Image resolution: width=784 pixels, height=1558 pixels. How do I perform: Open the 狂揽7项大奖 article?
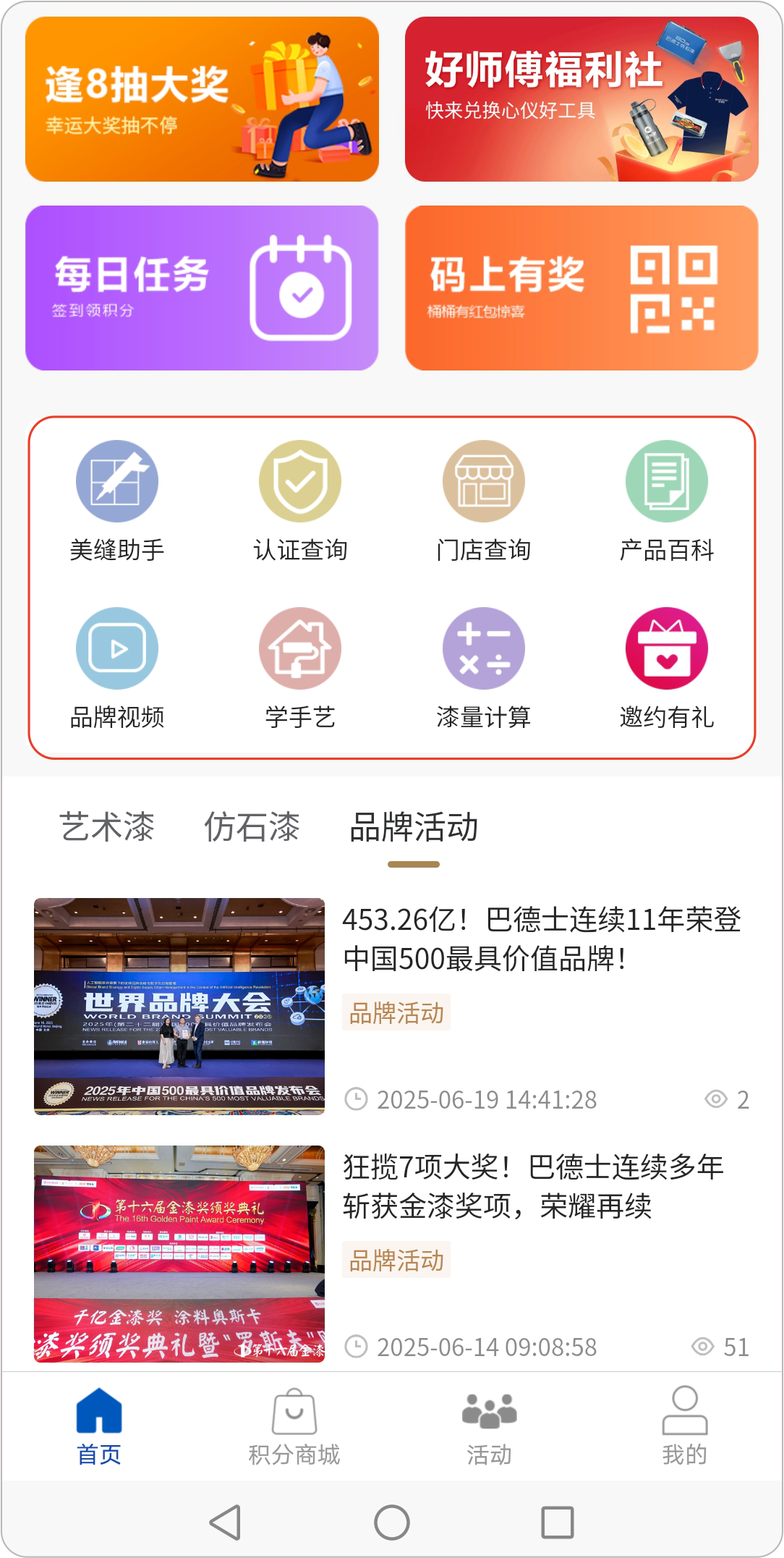tap(534, 1187)
